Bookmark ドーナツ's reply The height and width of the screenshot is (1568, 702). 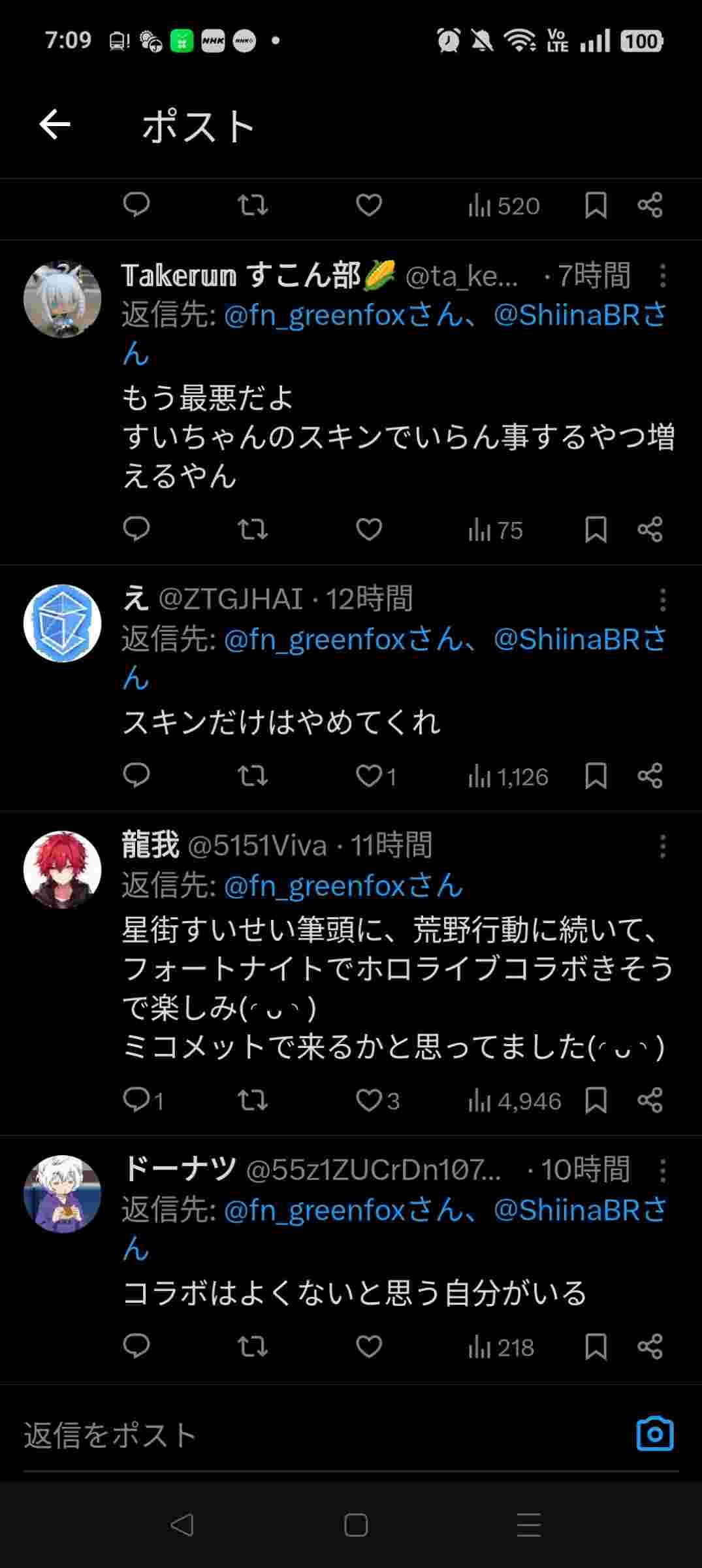click(x=596, y=1347)
